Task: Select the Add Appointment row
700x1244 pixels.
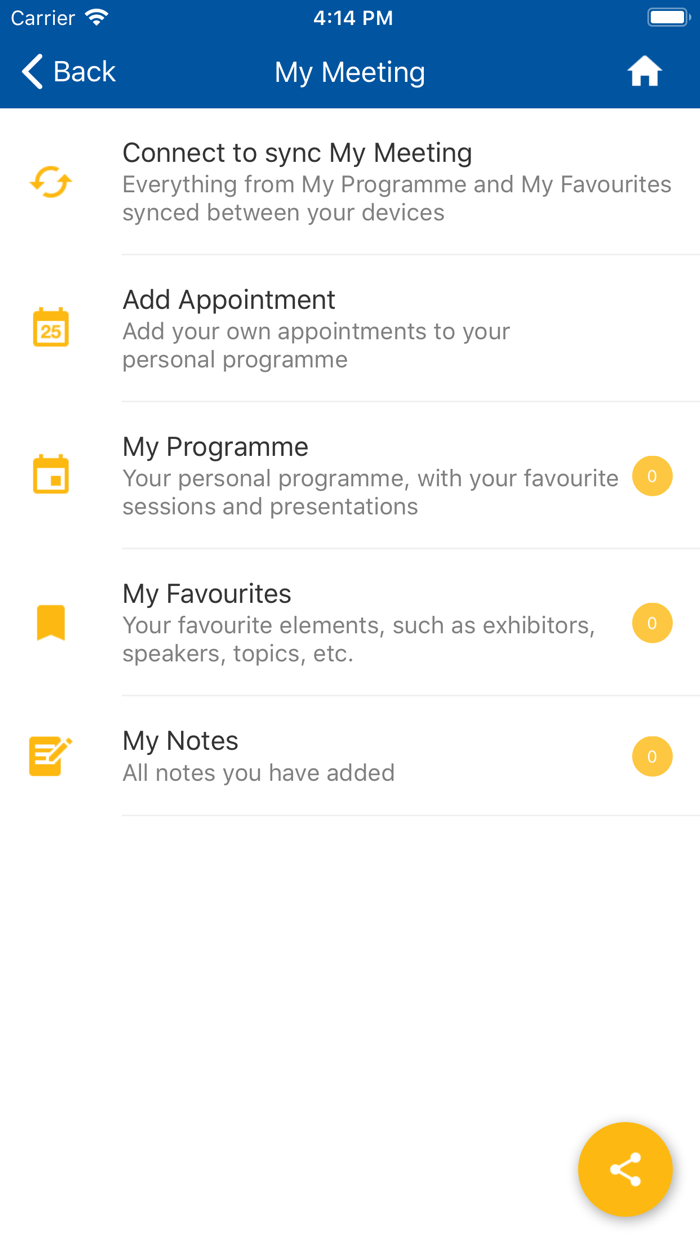Action: tap(350, 329)
